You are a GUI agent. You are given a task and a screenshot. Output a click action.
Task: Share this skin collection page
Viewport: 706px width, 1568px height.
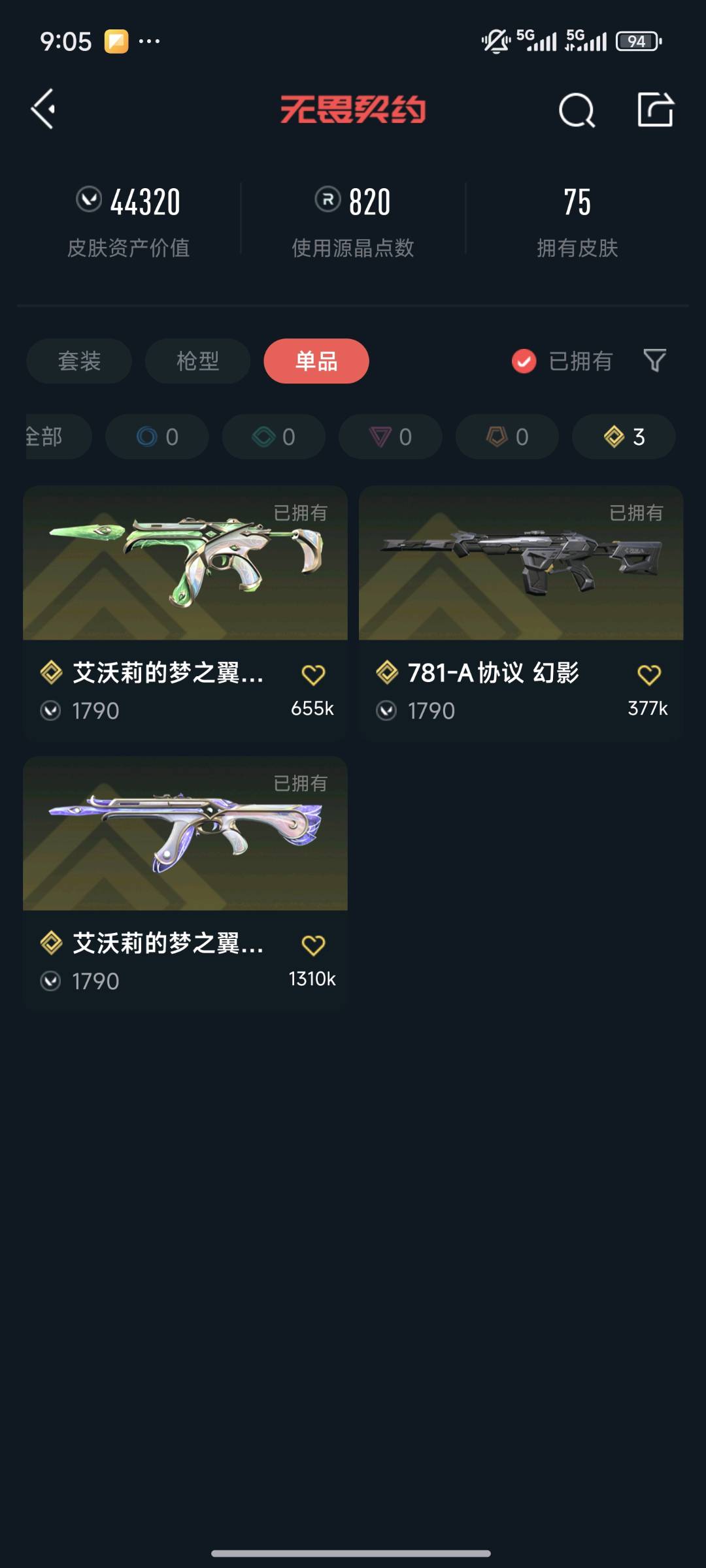coord(655,110)
